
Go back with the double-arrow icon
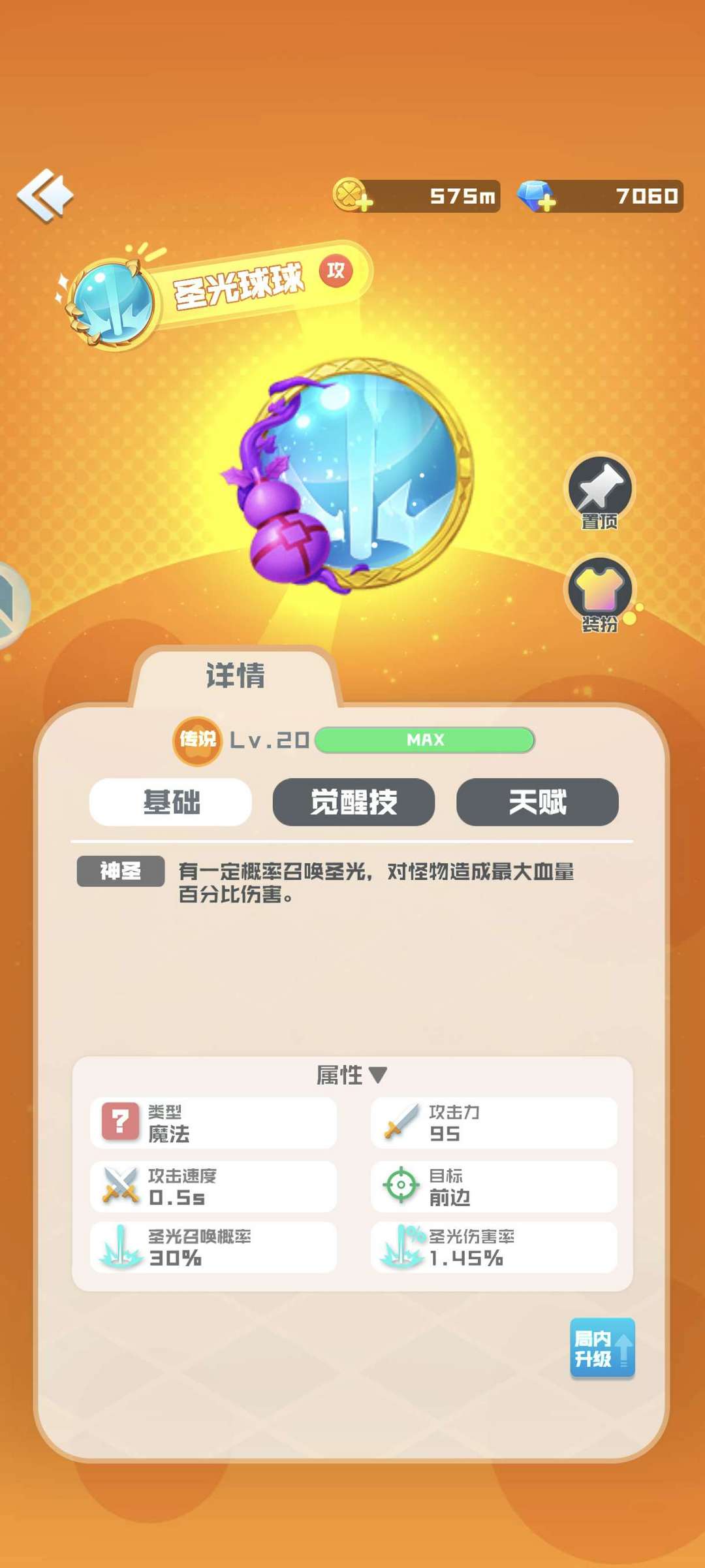[x=44, y=195]
